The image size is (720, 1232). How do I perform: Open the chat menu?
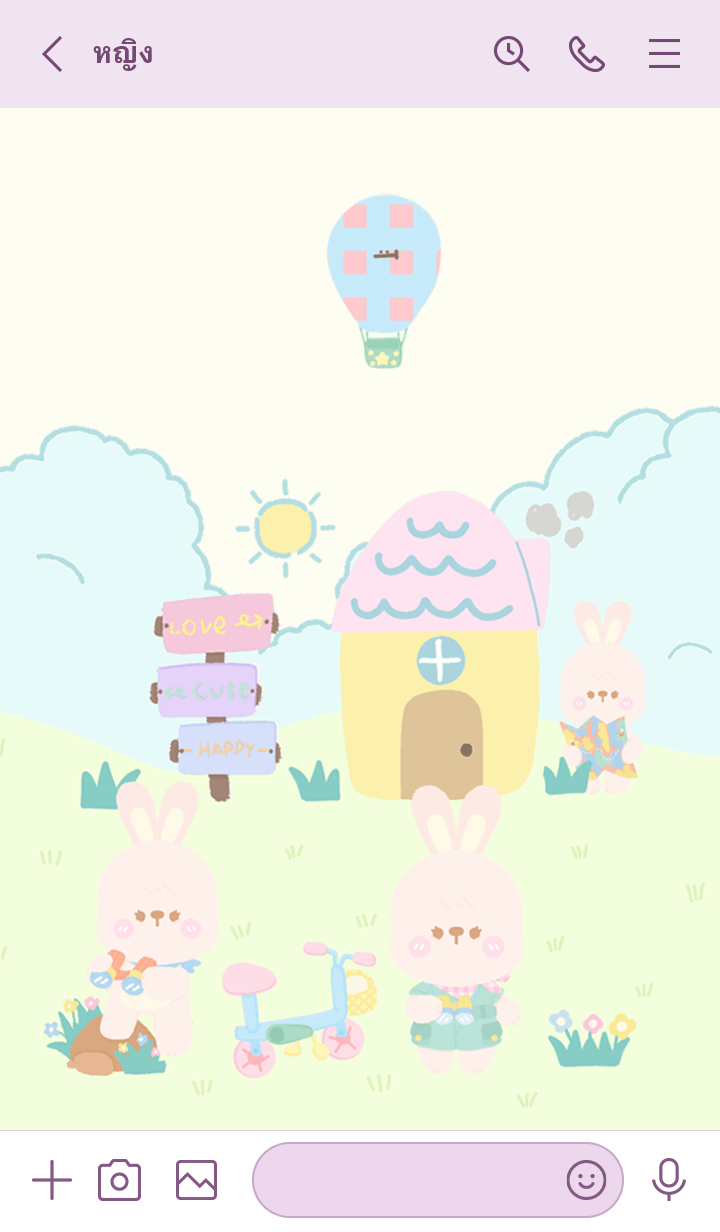point(664,54)
